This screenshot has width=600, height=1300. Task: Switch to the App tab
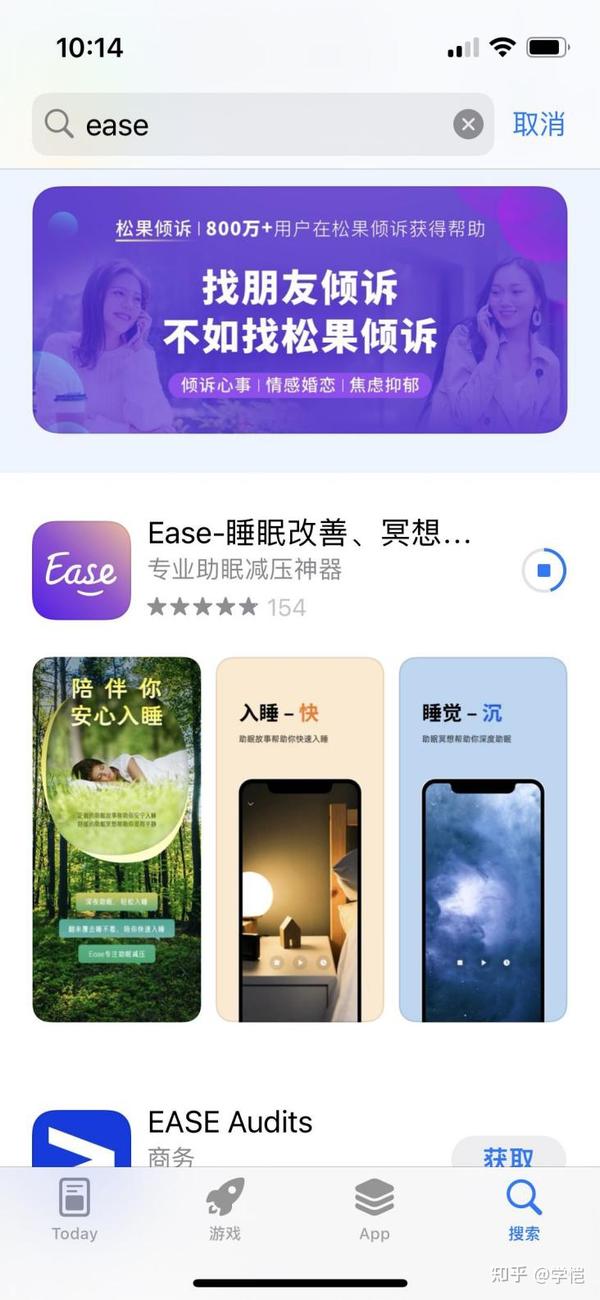point(375,1209)
